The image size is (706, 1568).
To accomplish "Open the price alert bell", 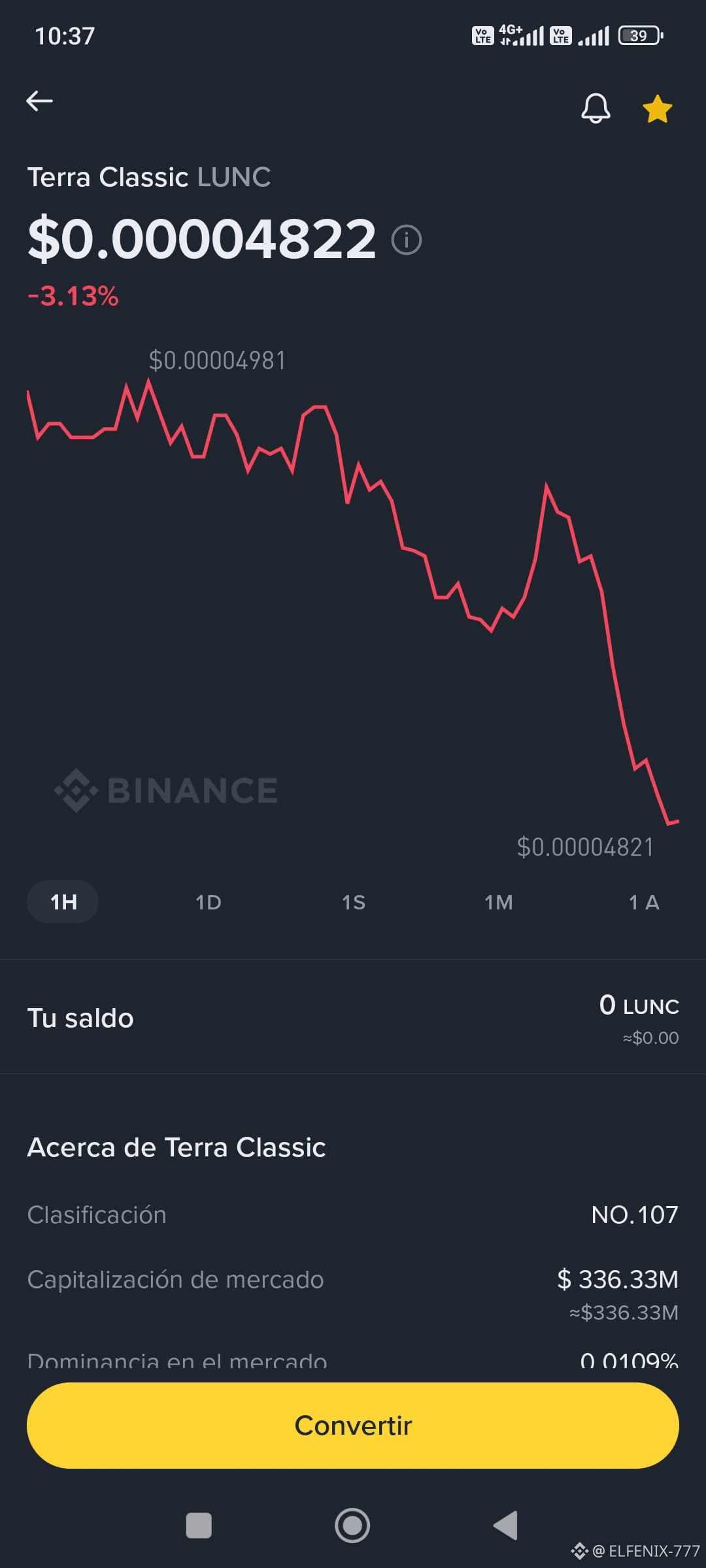I will click(596, 108).
